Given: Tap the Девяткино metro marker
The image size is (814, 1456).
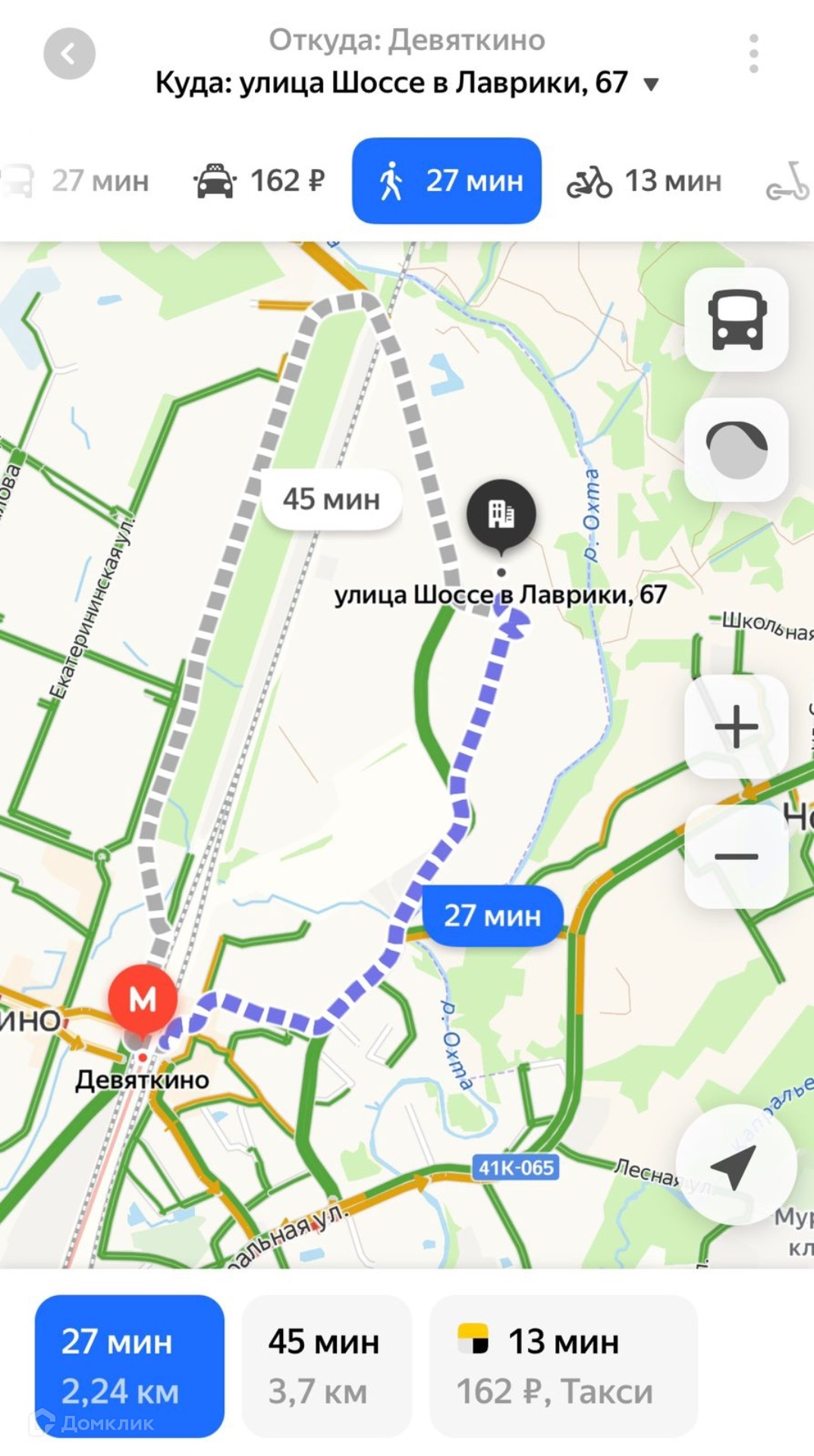Looking at the screenshot, I should (143, 999).
